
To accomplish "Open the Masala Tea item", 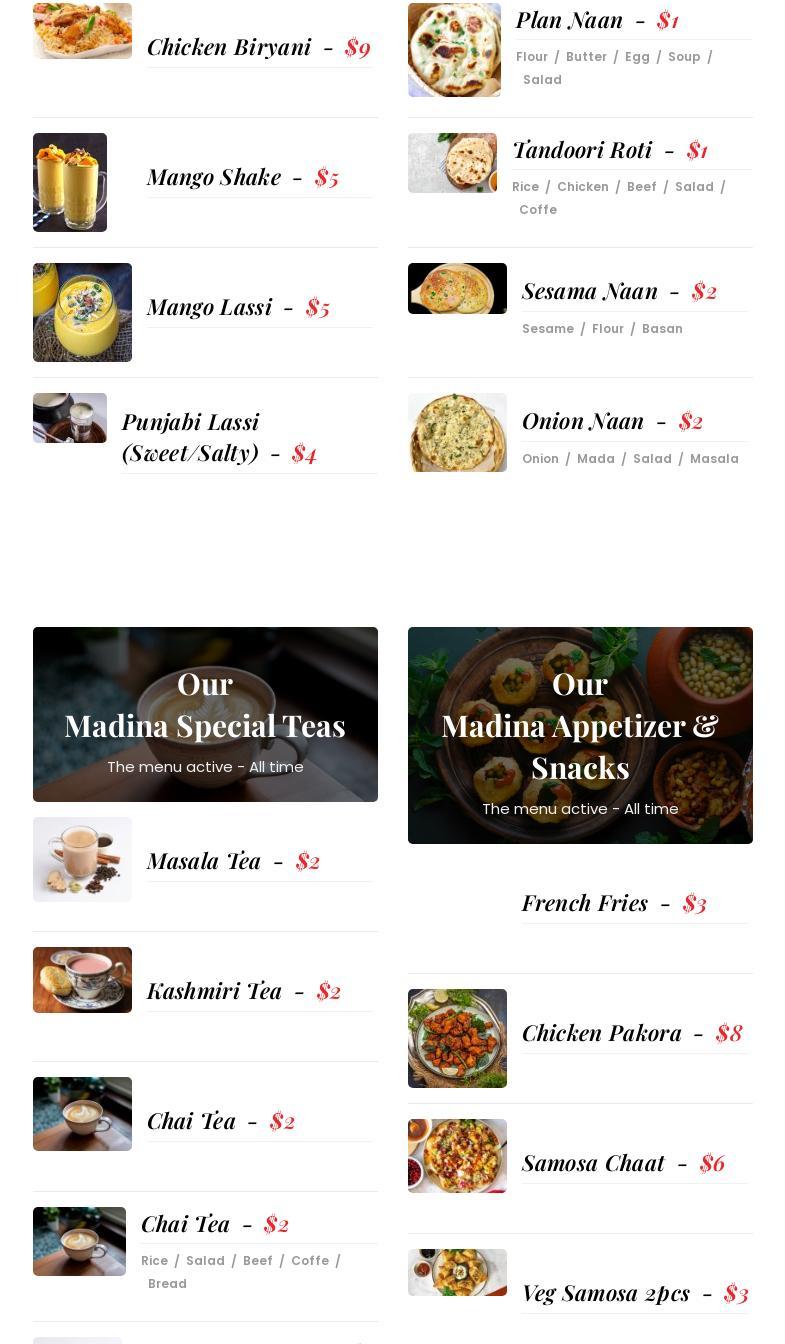I will (x=204, y=861).
